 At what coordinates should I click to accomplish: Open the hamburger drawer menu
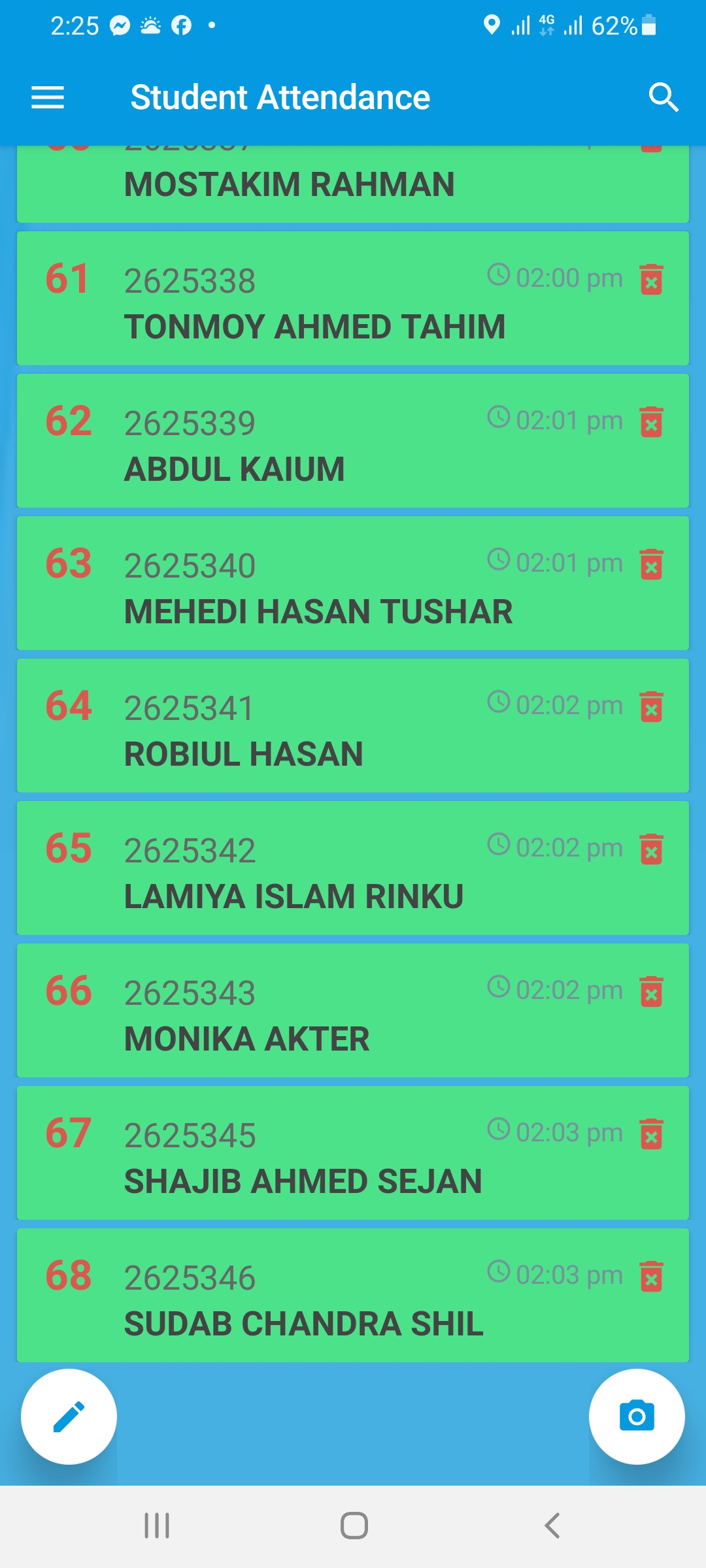48,98
